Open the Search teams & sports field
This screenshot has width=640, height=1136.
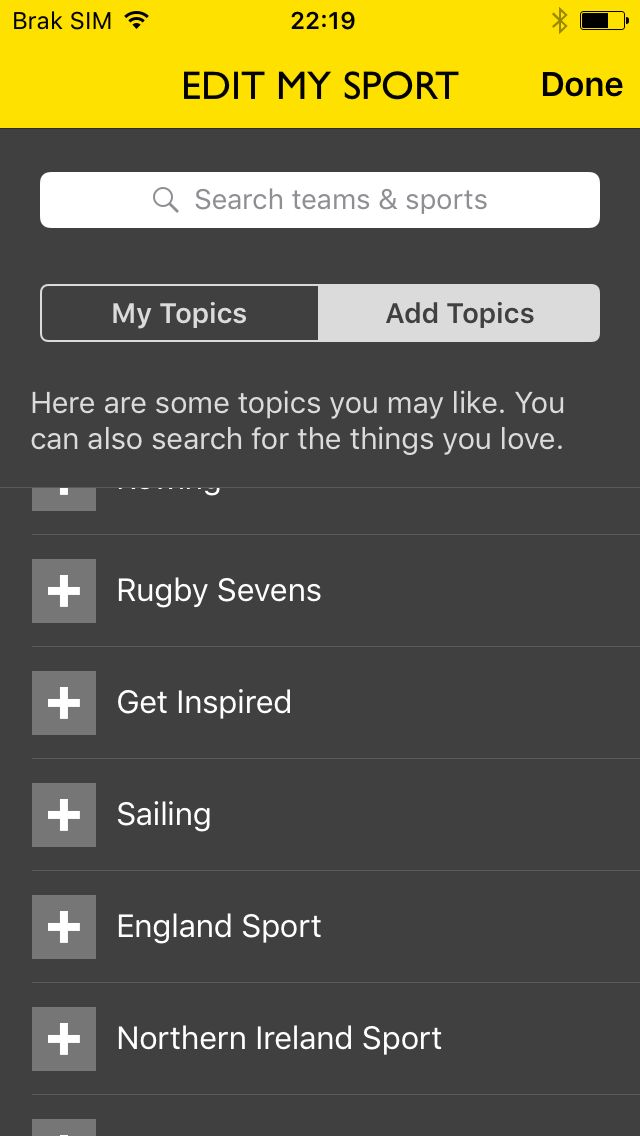[320, 200]
